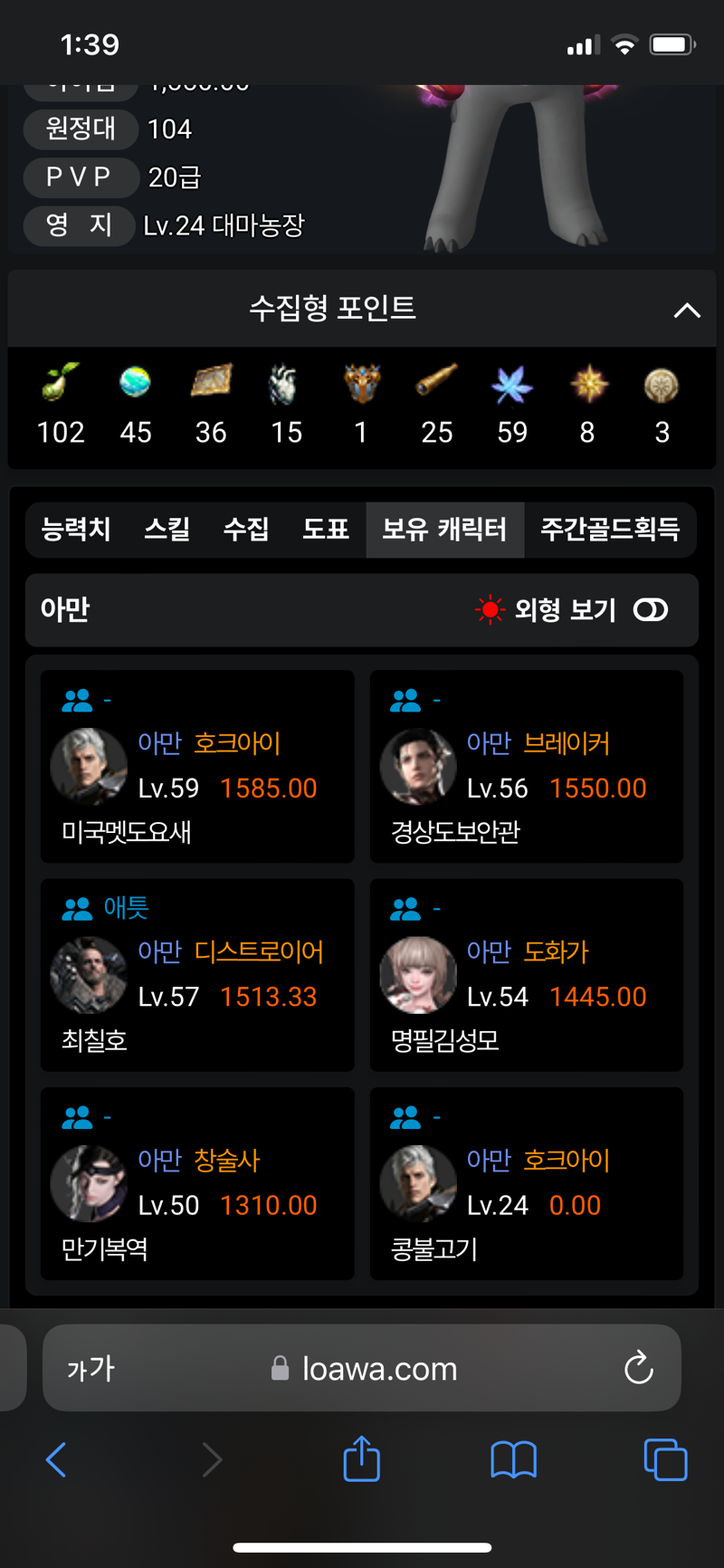Open character card 만기복역
724x1568 pixels.
point(197,1183)
